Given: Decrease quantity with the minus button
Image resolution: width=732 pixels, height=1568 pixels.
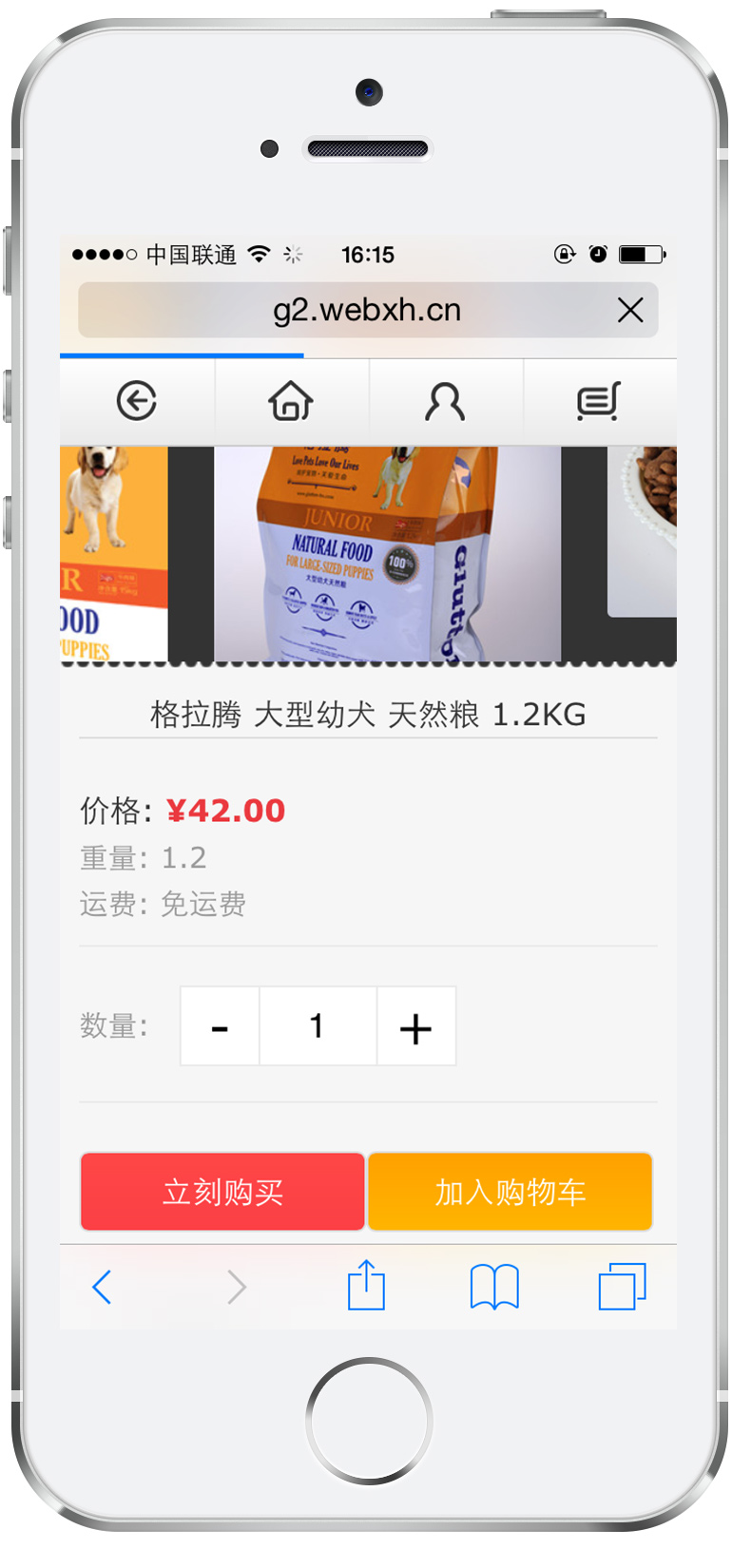Looking at the screenshot, I should [220, 1026].
